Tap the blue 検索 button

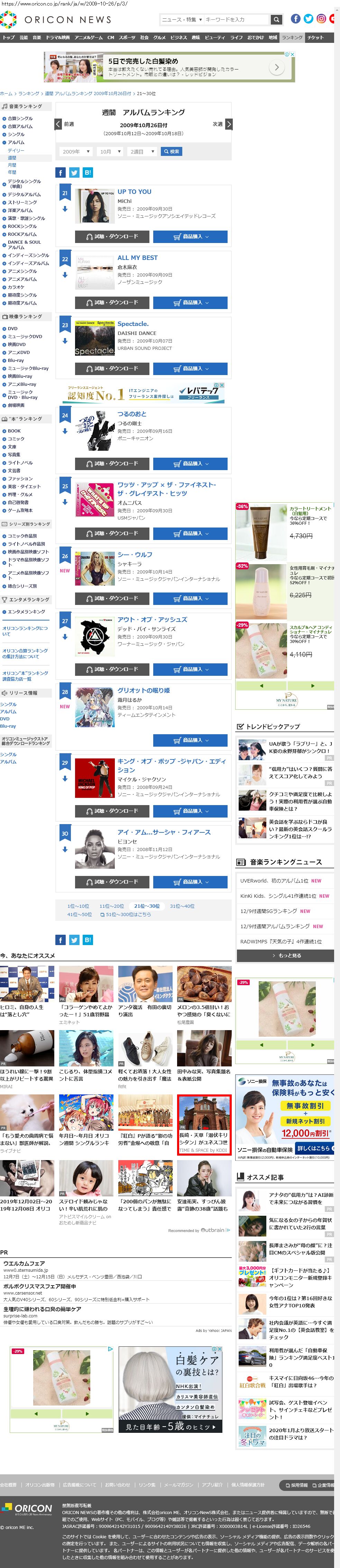point(171,151)
